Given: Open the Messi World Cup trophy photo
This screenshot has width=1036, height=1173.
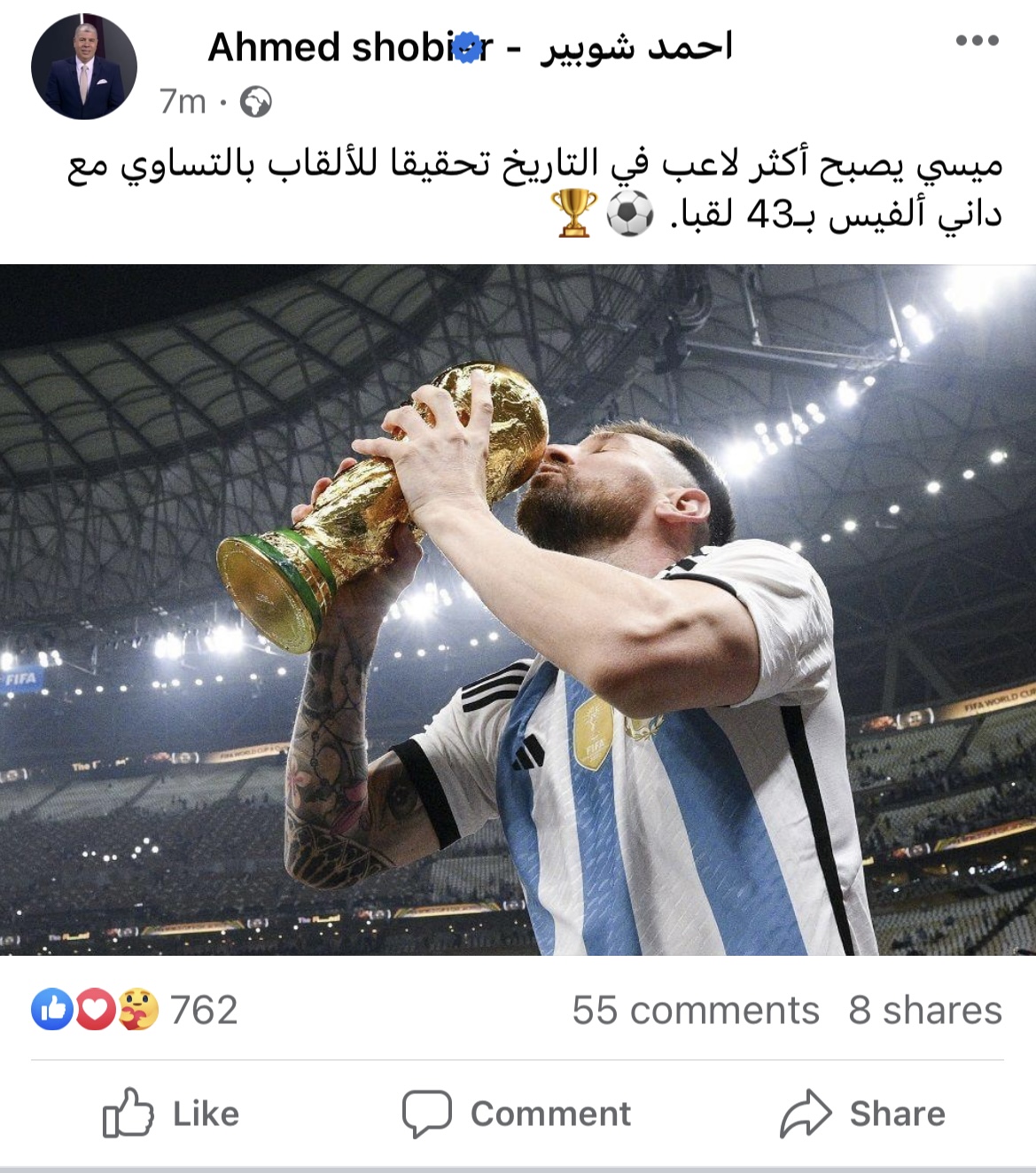Looking at the screenshot, I should pyautogui.click(x=518, y=610).
